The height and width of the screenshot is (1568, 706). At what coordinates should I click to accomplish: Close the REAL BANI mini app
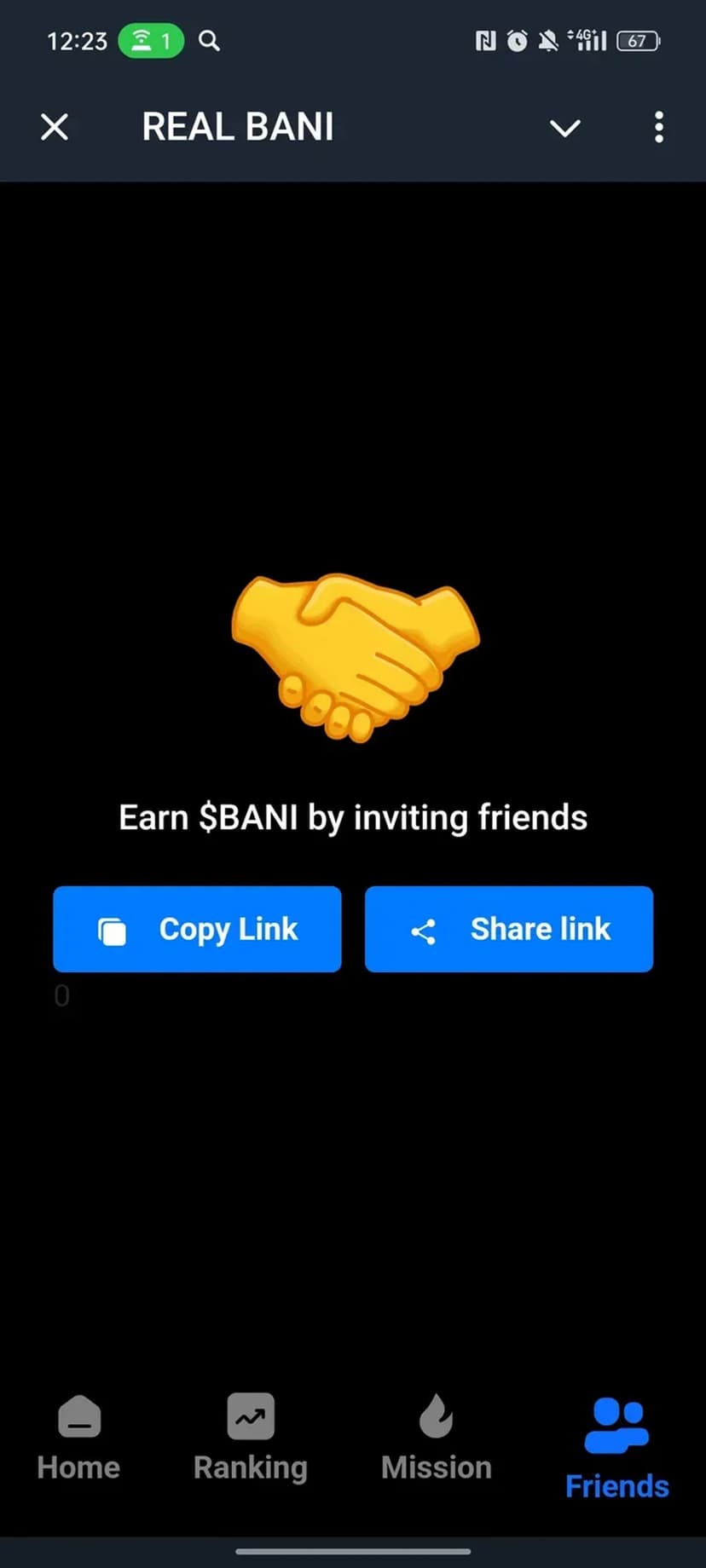pyautogui.click(x=55, y=128)
